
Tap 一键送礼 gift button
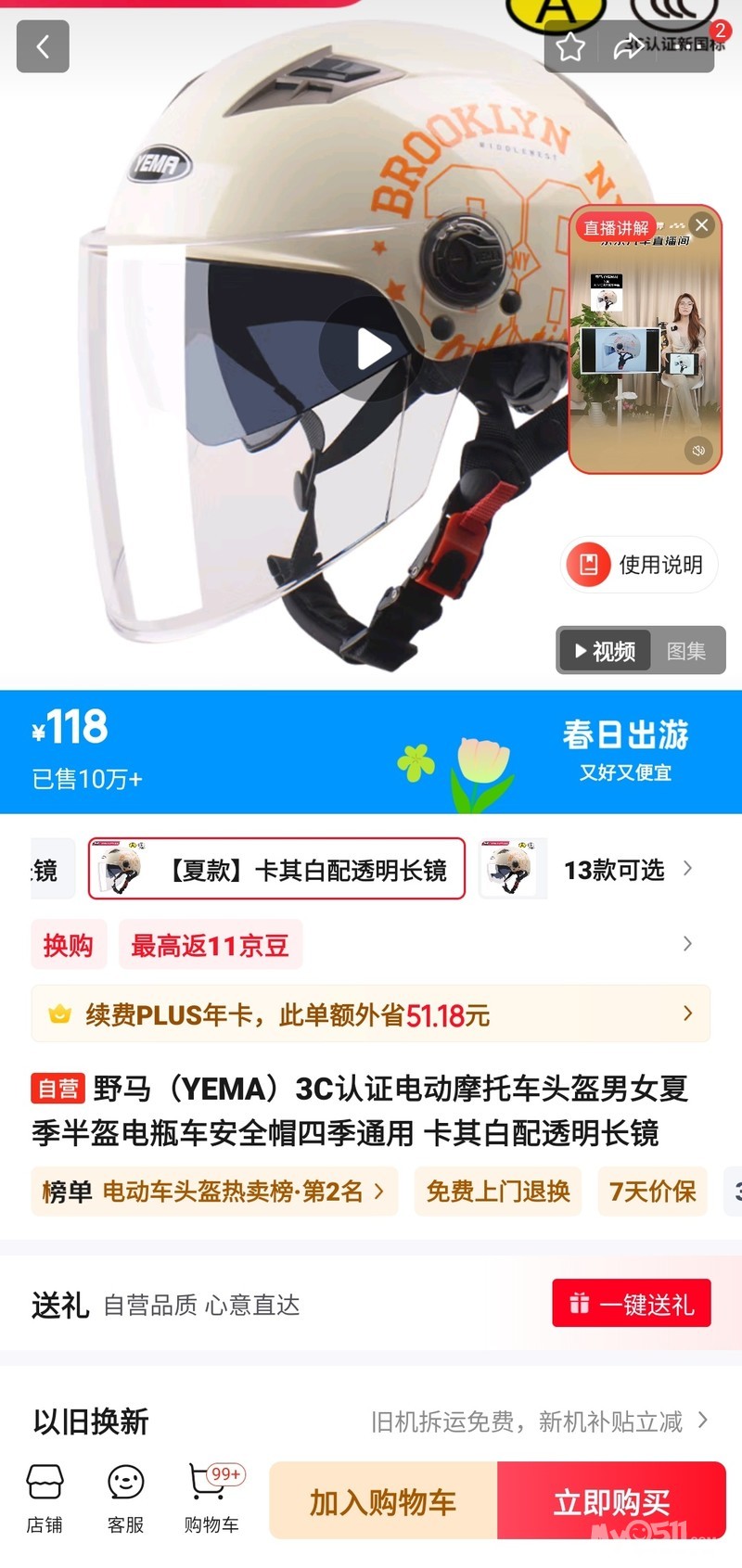coord(632,1304)
